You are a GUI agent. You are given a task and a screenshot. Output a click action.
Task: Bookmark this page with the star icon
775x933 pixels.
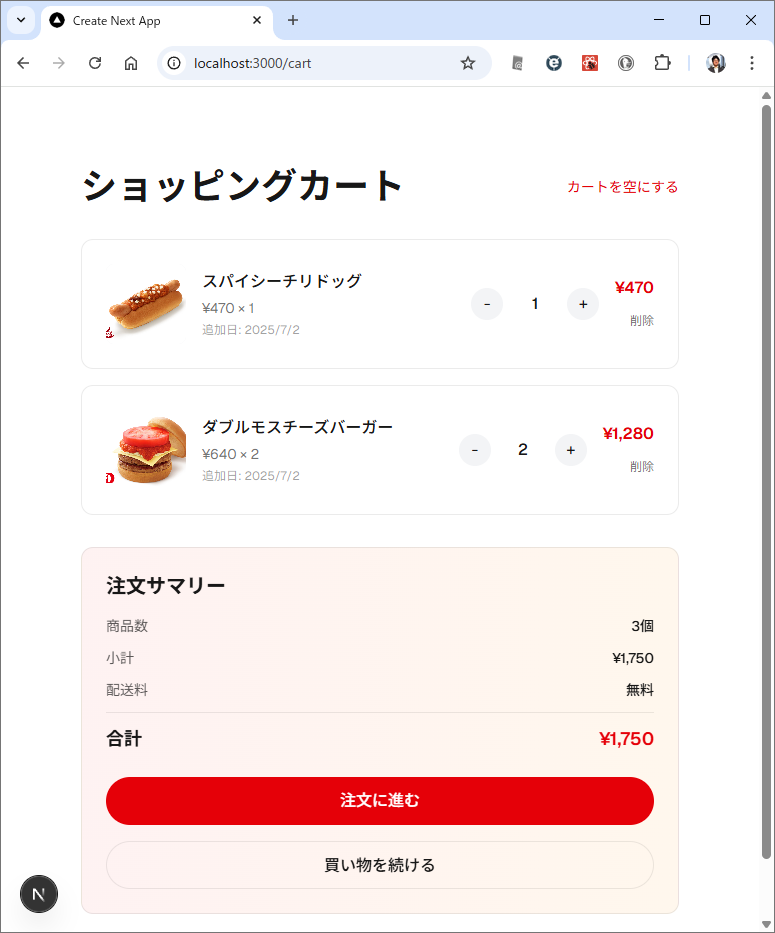coord(468,63)
